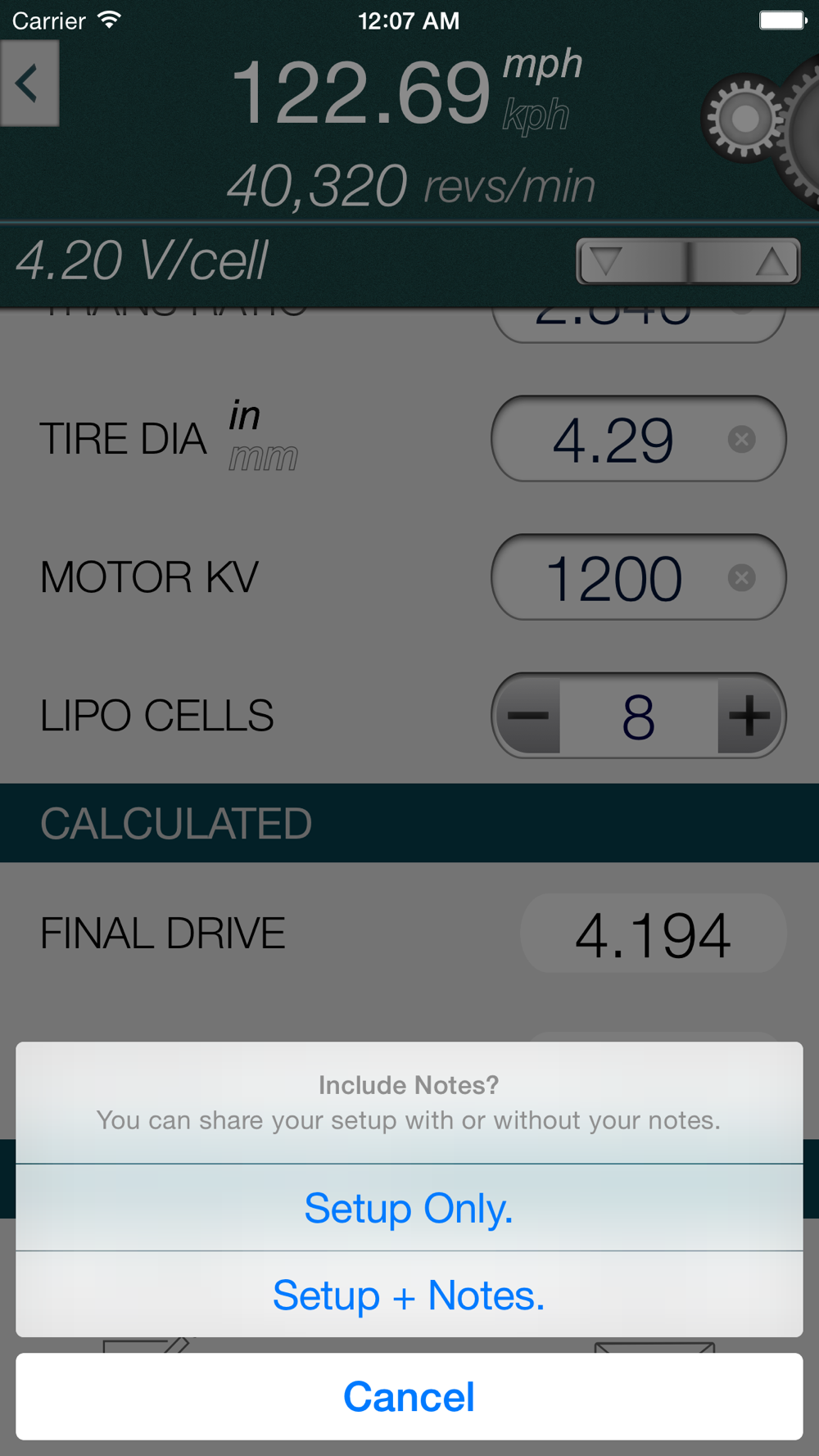Select the Setup + Notes. option
This screenshot has width=819, height=1456.
pyautogui.click(x=409, y=1295)
